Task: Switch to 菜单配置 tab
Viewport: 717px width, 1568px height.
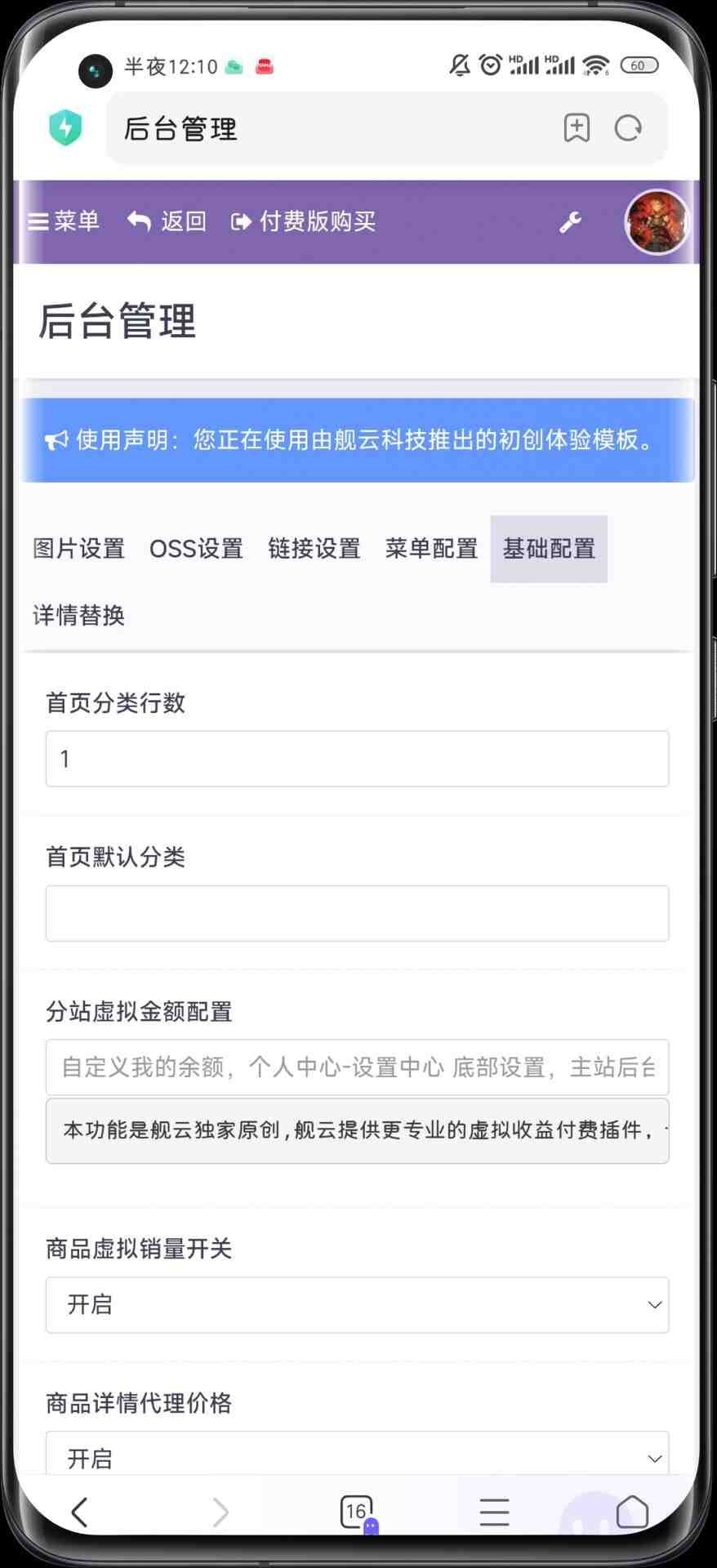Action: coord(431,549)
